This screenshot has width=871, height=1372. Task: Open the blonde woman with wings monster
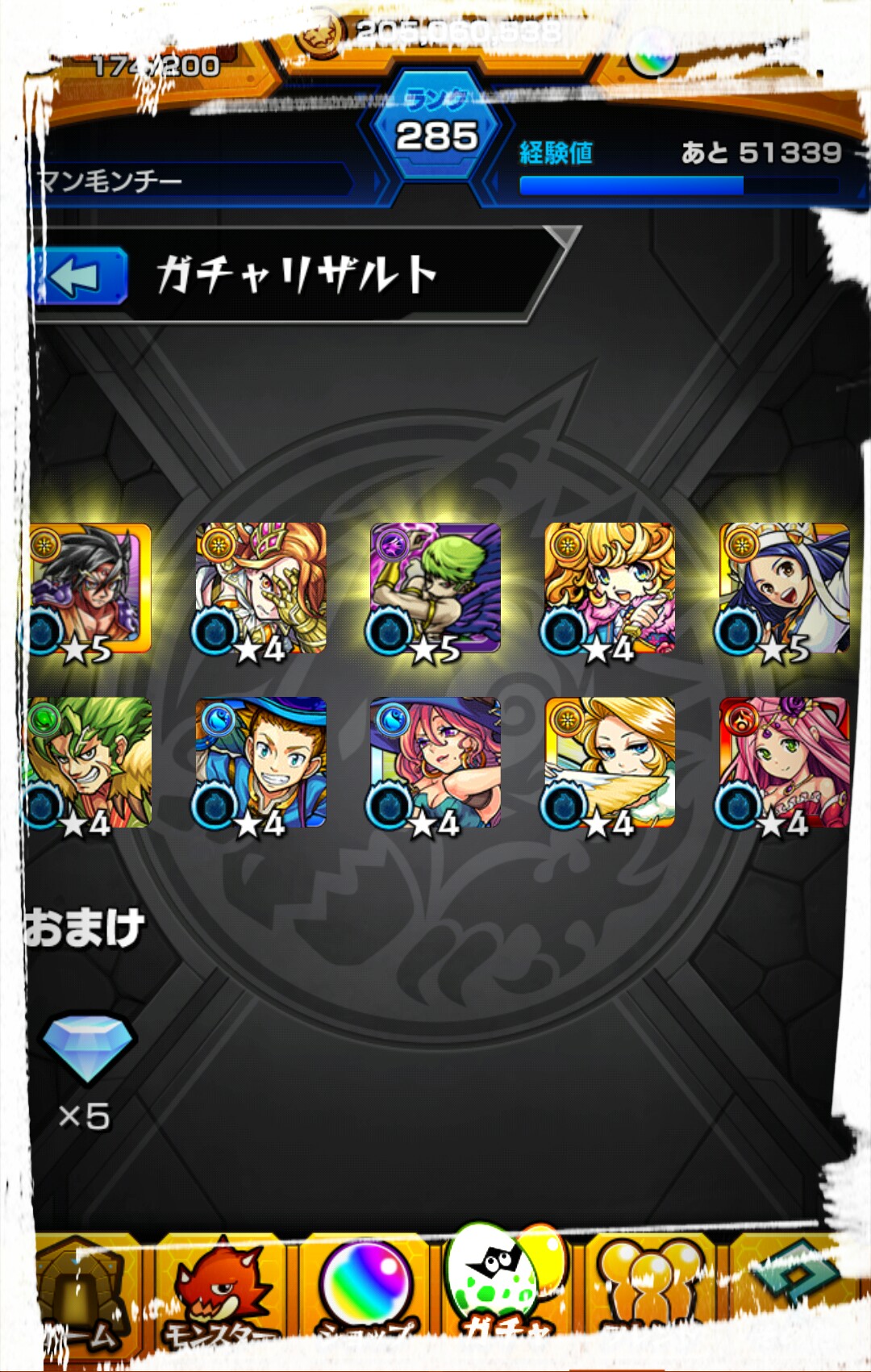pyautogui.click(x=611, y=763)
